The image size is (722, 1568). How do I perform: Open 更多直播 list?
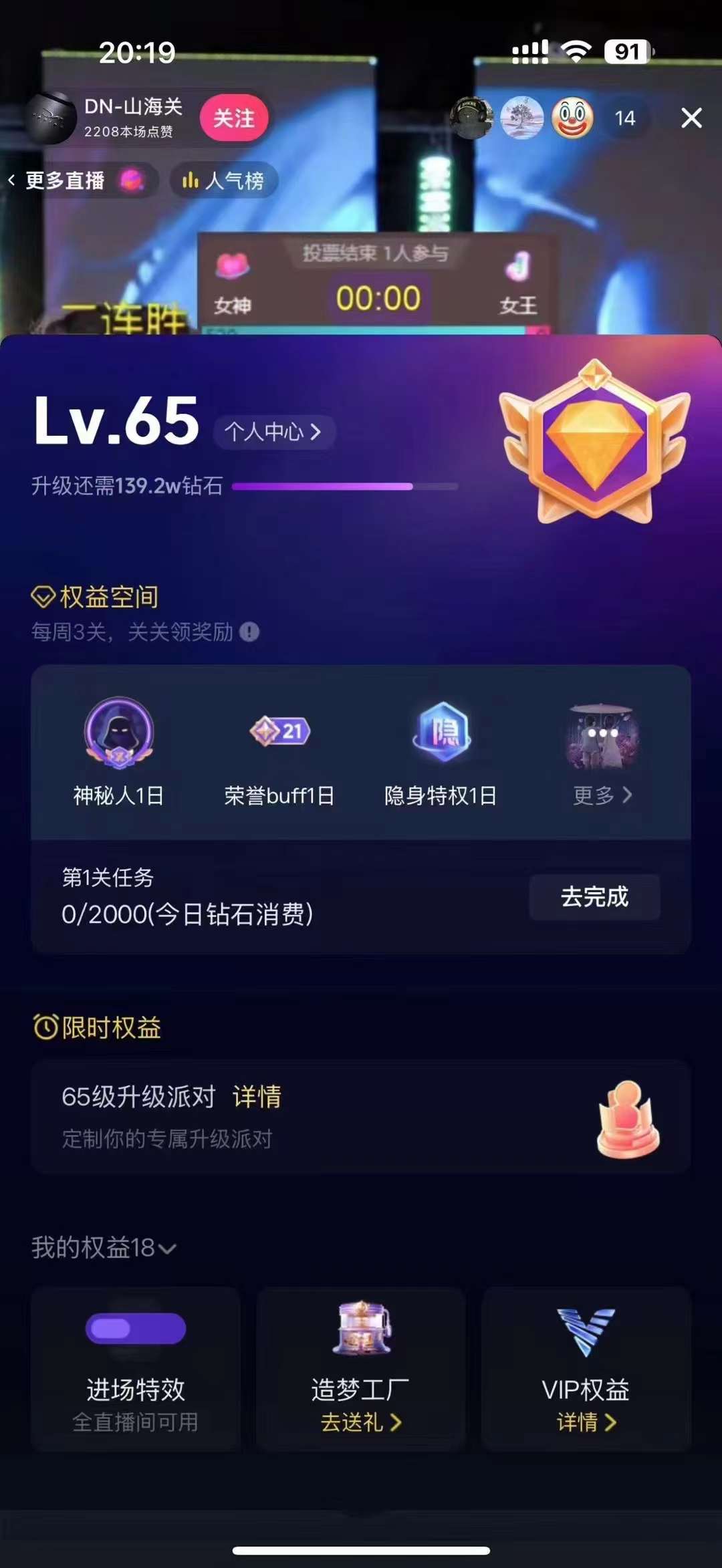[66, 180]
